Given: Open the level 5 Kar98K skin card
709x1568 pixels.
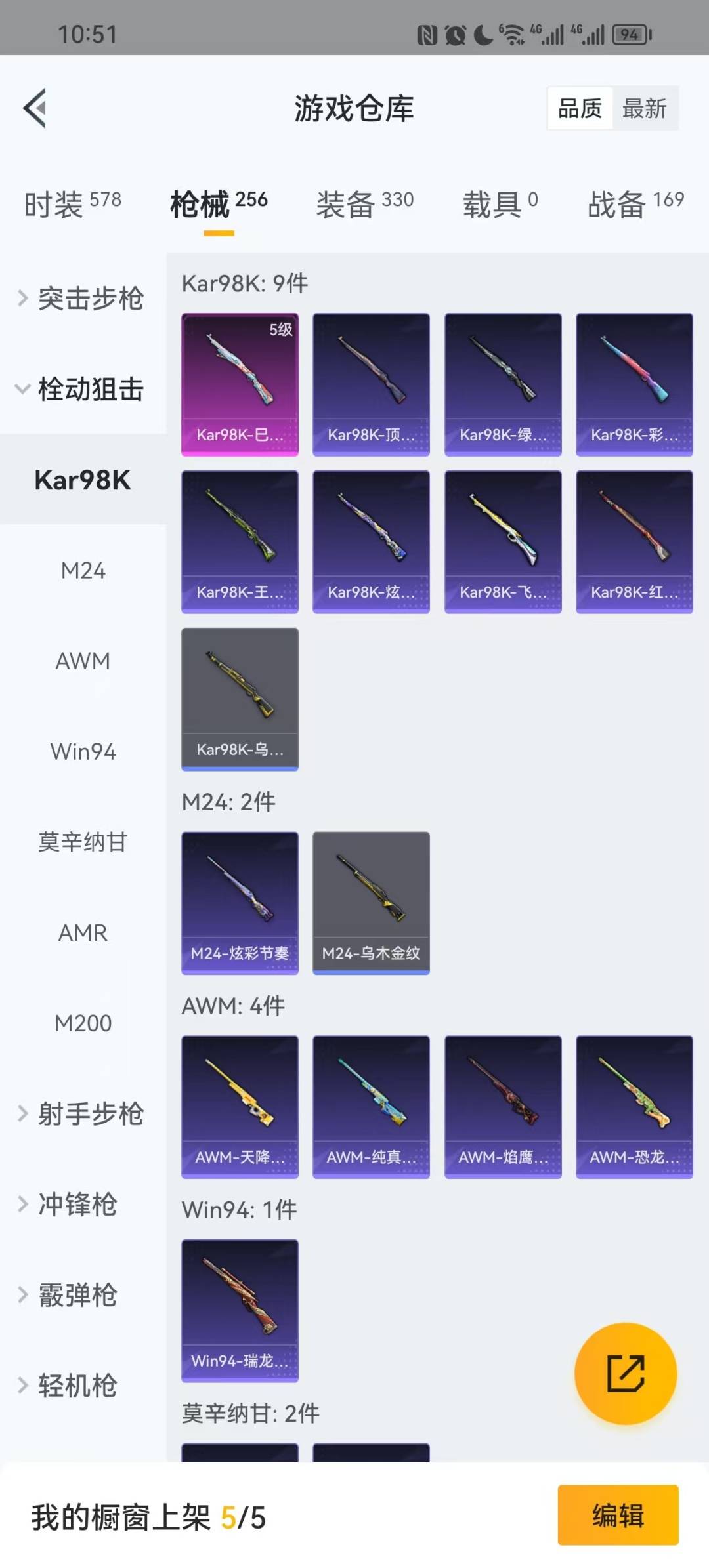Looking at the screenshot, I should pos(240,384).
